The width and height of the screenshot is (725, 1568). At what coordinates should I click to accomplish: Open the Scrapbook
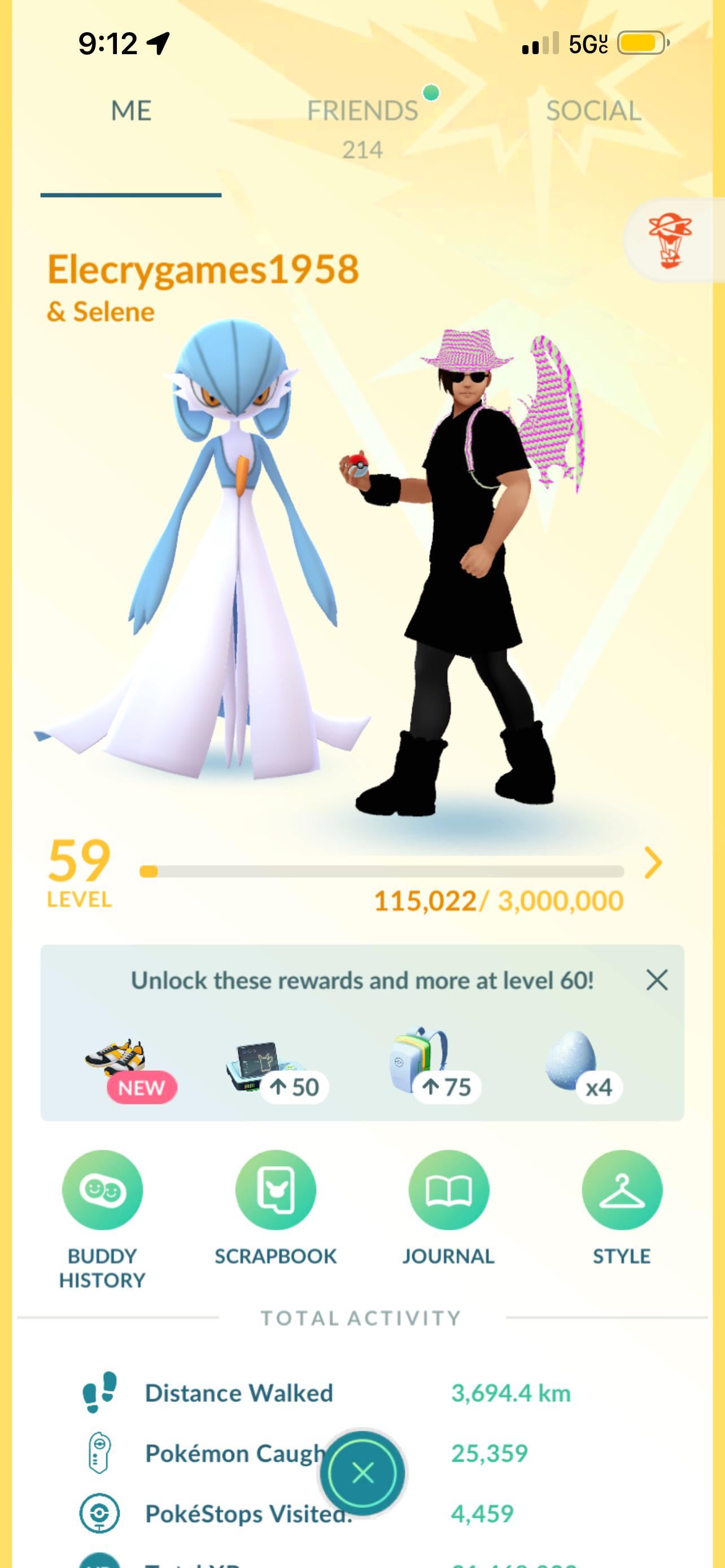276,1191
